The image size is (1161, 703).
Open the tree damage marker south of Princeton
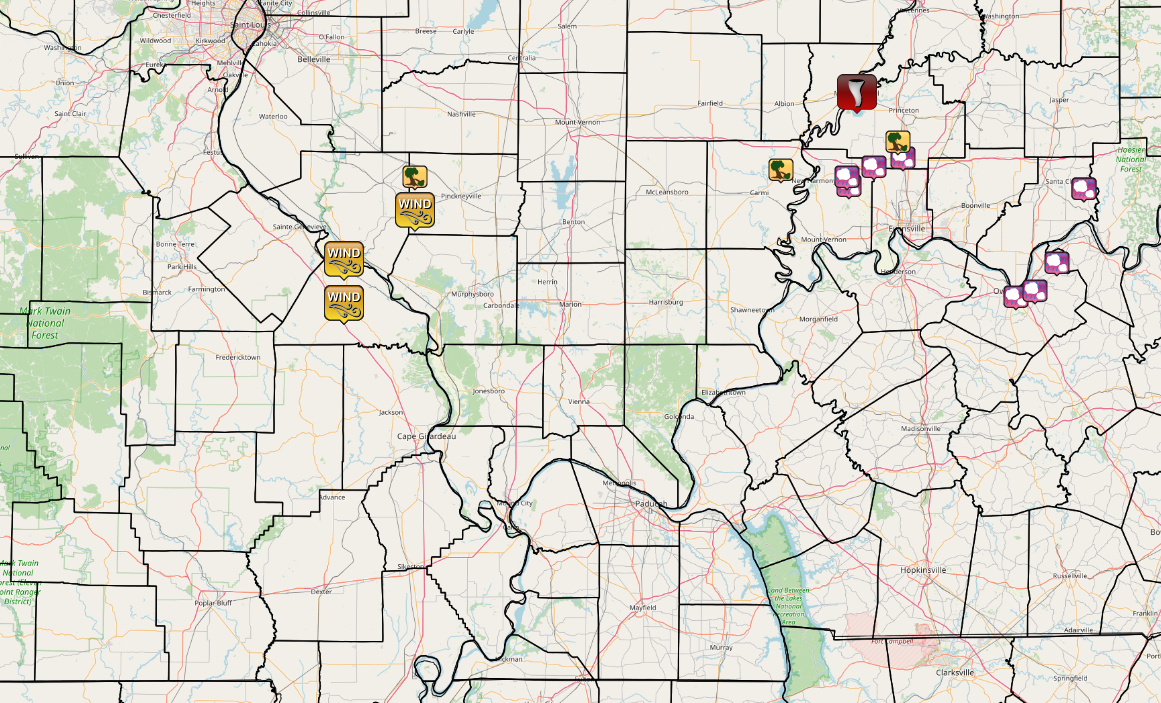tap(896, 143)
